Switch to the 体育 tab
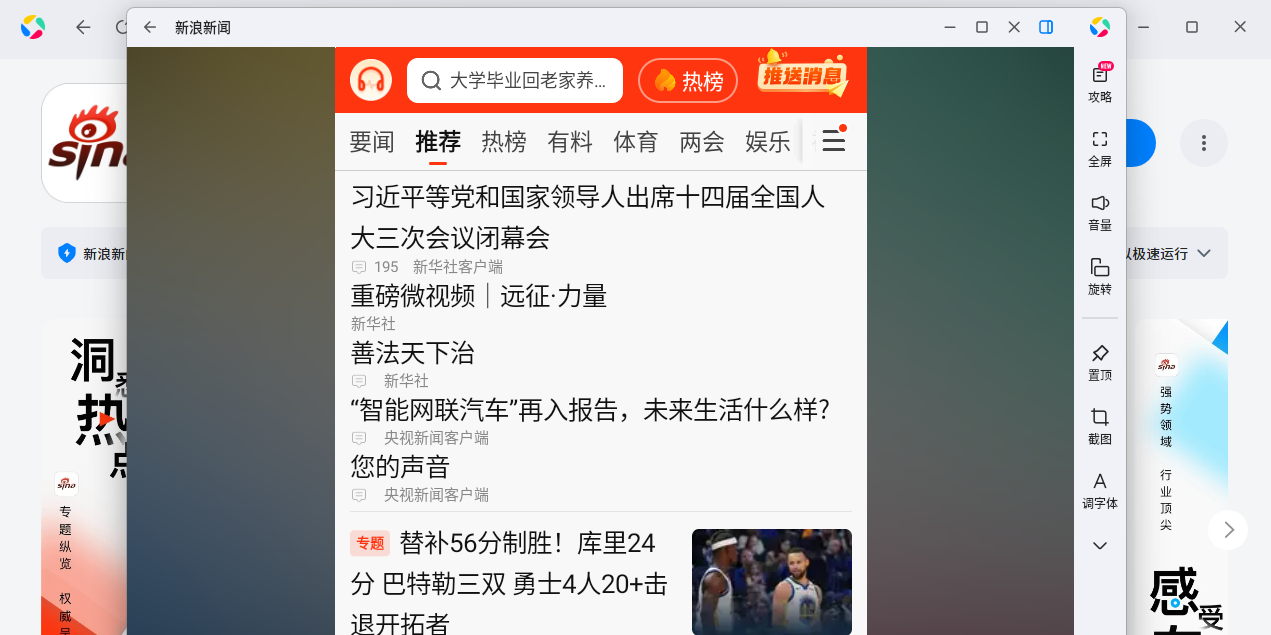 (x=636, y=142)
